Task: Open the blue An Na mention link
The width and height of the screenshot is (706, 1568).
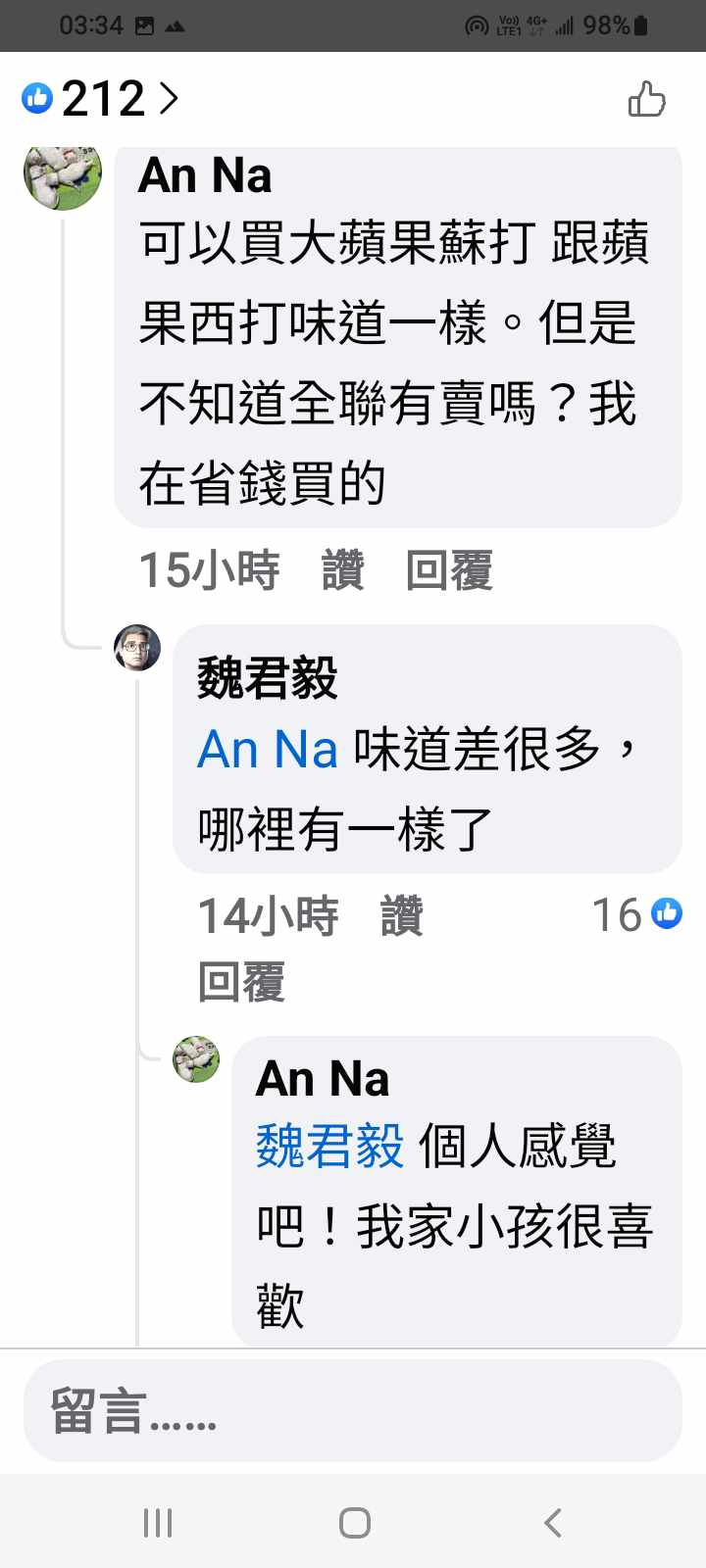Action: [268, 750]
